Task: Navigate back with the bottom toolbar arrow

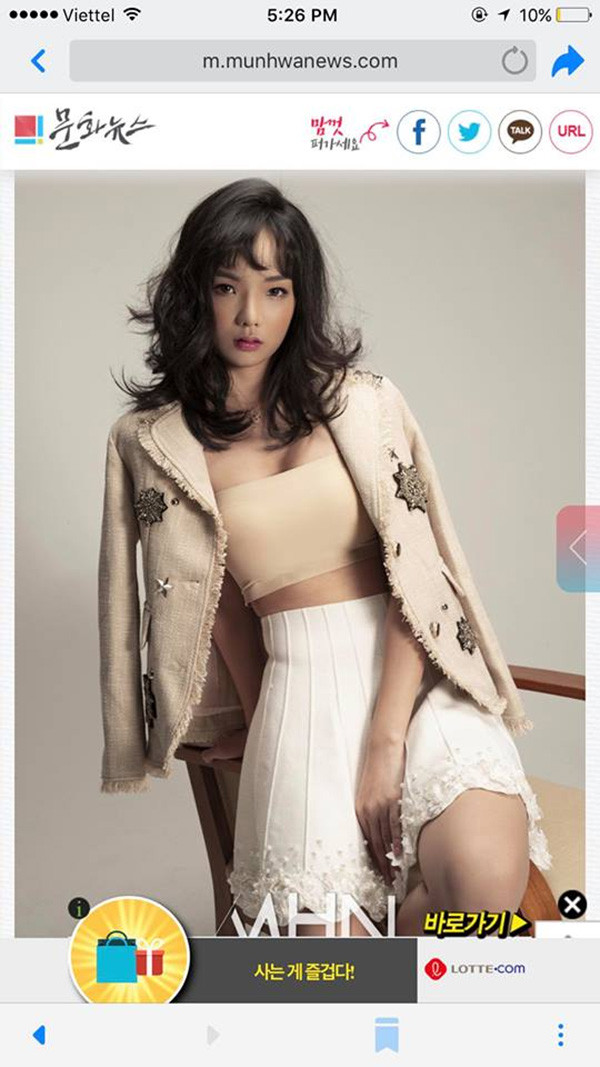Action: (39, 1034)
